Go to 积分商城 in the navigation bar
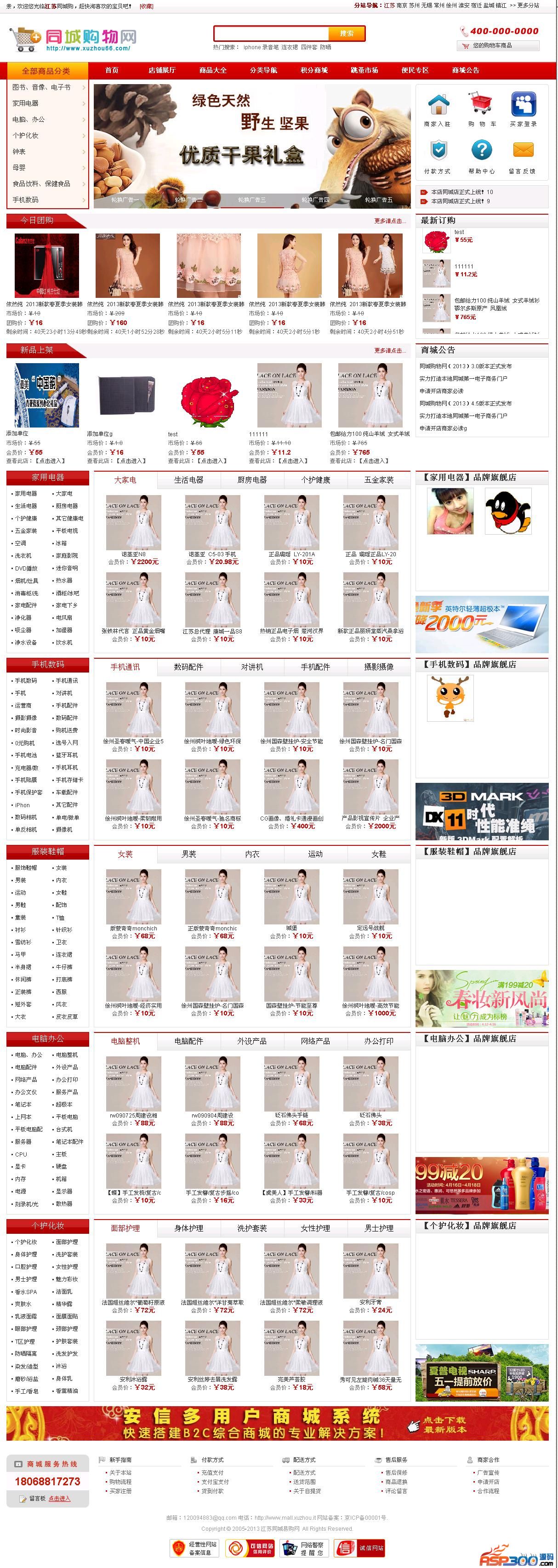 tap(314, 70)
